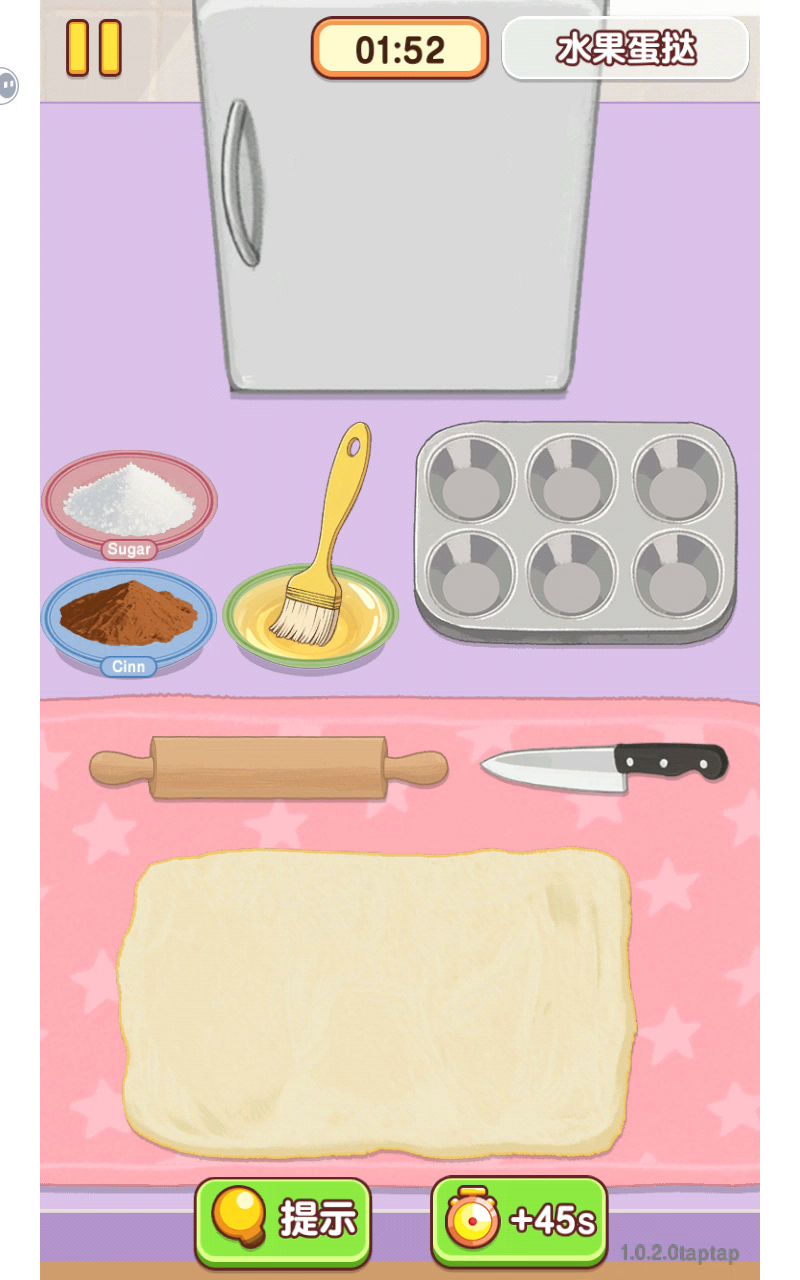Tap the rolled-out dough

pyautogui.click(x=376, y=1000)
